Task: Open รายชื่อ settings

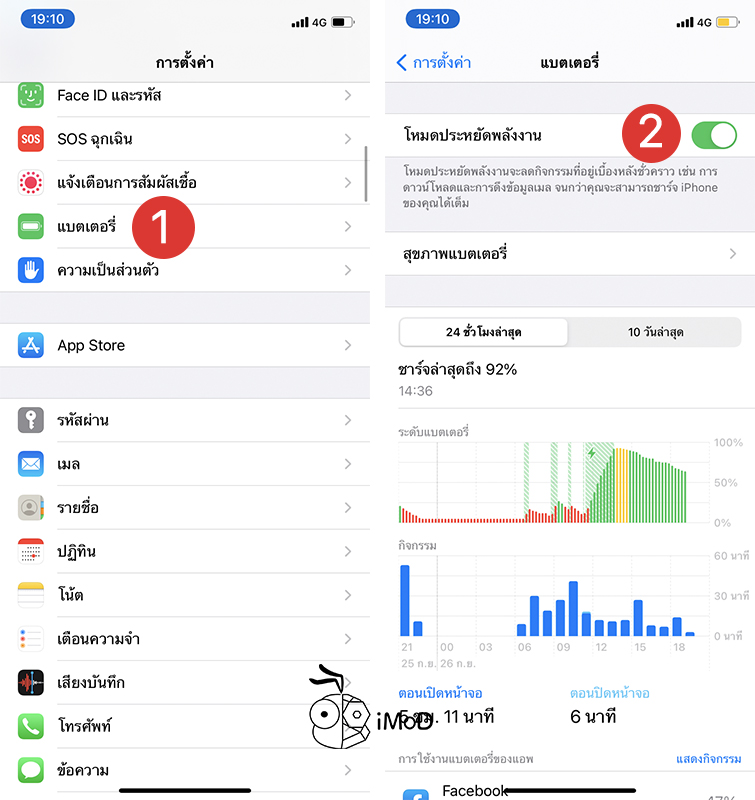Action: [x=78, y=508]
